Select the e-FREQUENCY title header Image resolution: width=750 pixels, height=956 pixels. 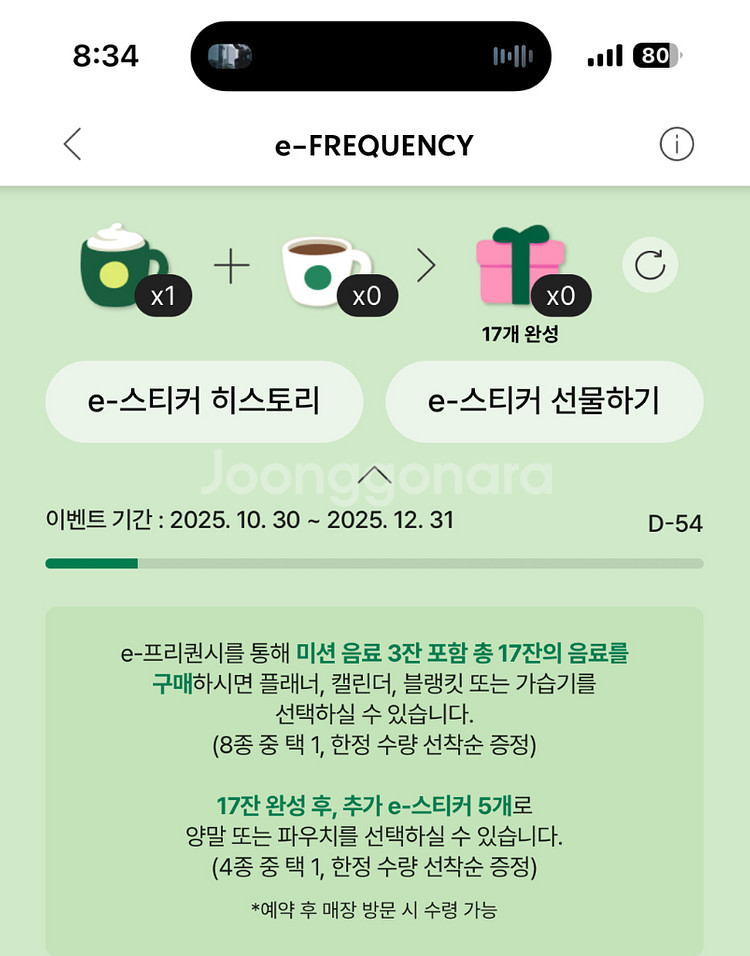pyautogui.click(x=375, y=144)
